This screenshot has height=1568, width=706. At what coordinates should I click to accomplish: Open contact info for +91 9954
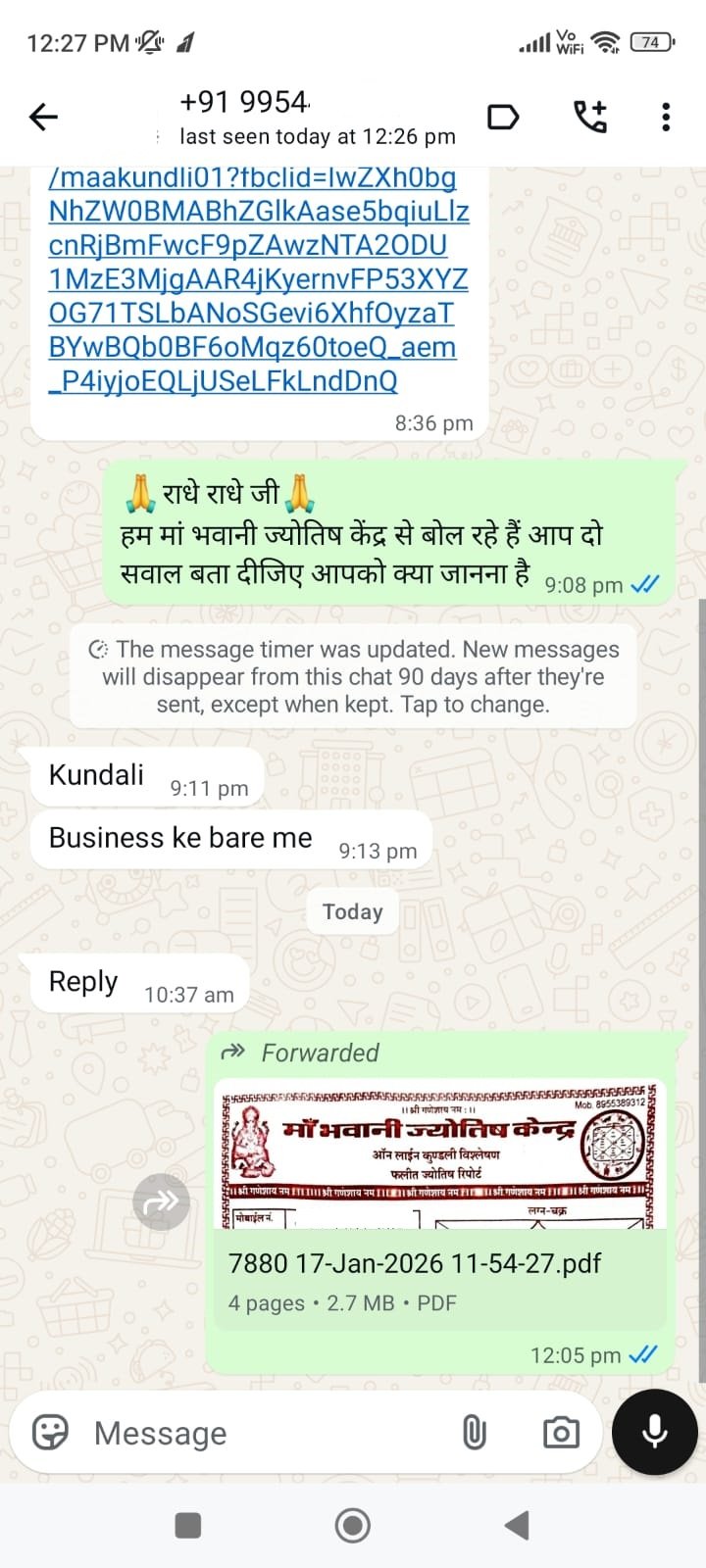coord(294,118)
